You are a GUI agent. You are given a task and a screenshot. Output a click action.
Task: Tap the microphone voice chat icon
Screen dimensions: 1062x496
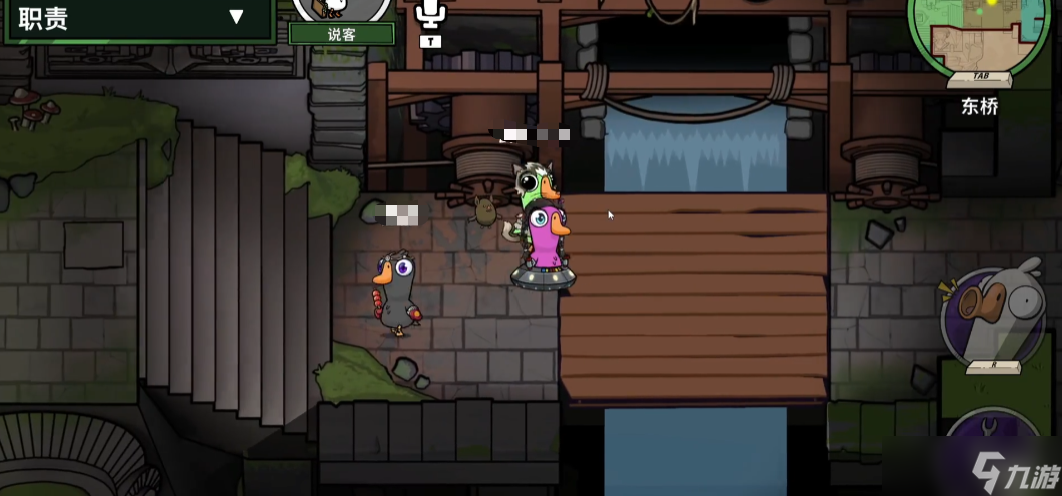[x=430, y=15]
